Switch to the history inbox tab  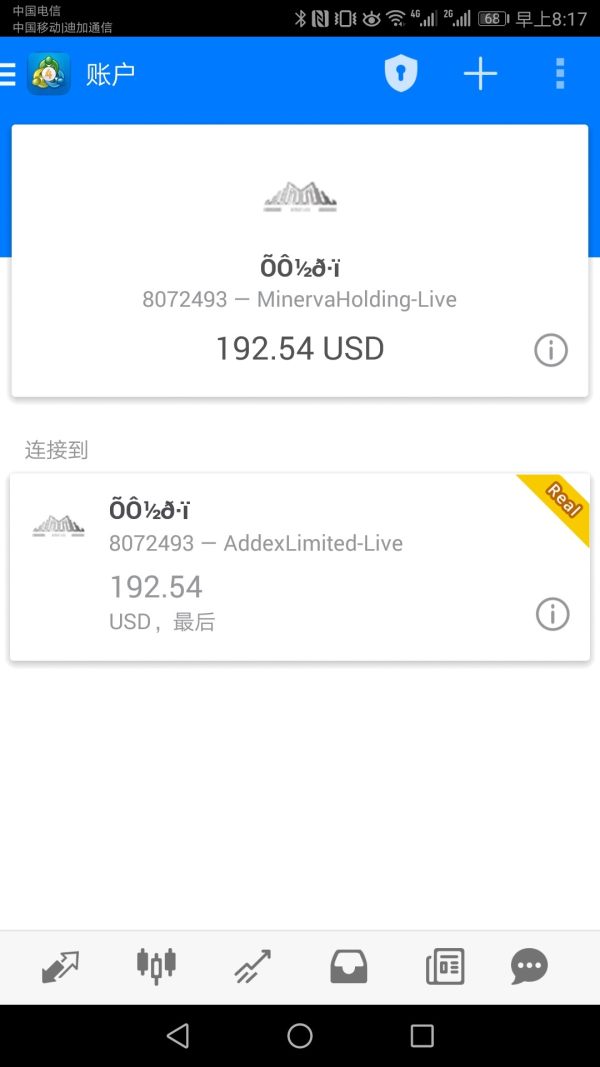(x=349, y=967)
